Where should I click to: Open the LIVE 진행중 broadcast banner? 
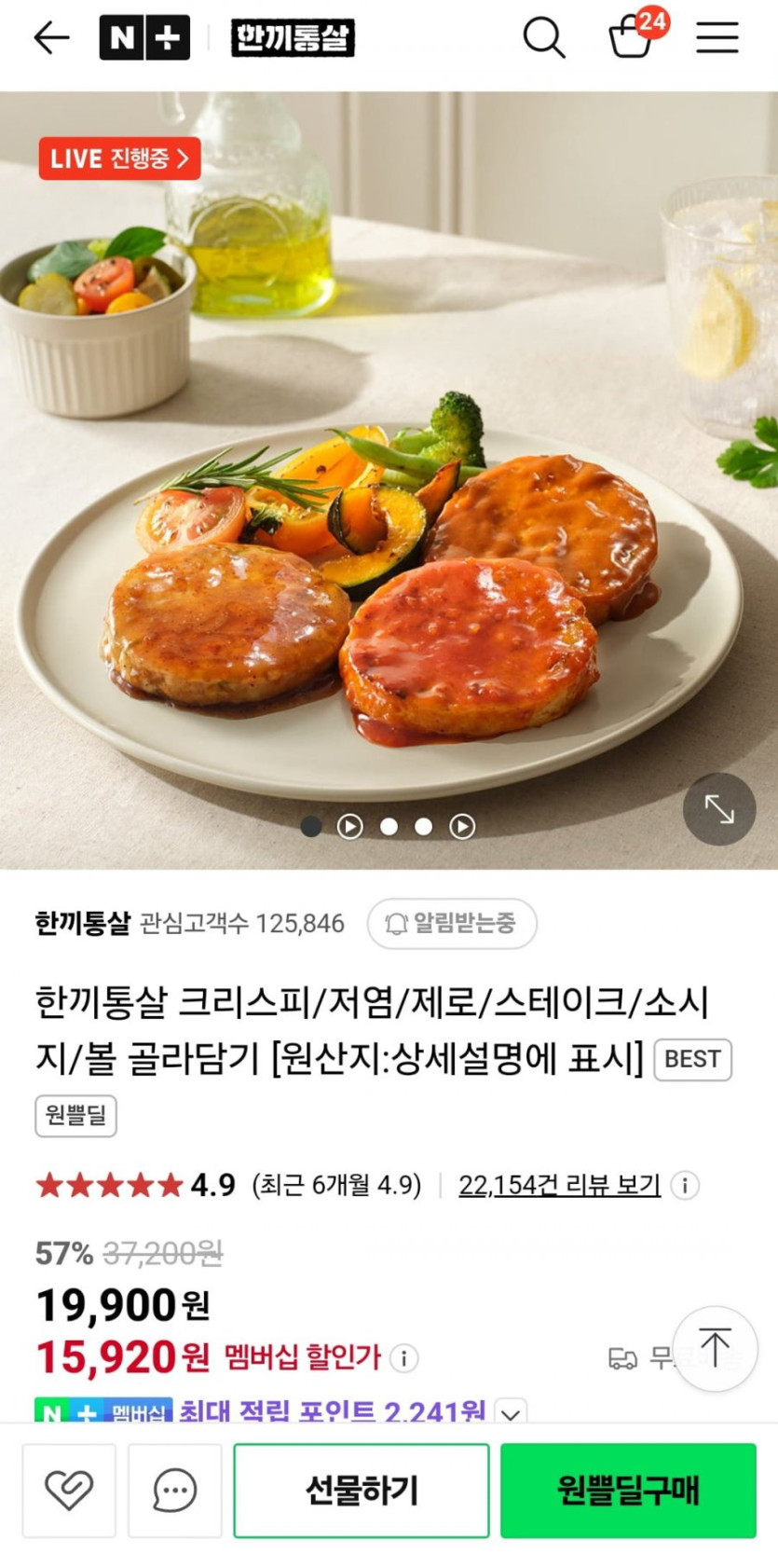[x=119, y=158]
